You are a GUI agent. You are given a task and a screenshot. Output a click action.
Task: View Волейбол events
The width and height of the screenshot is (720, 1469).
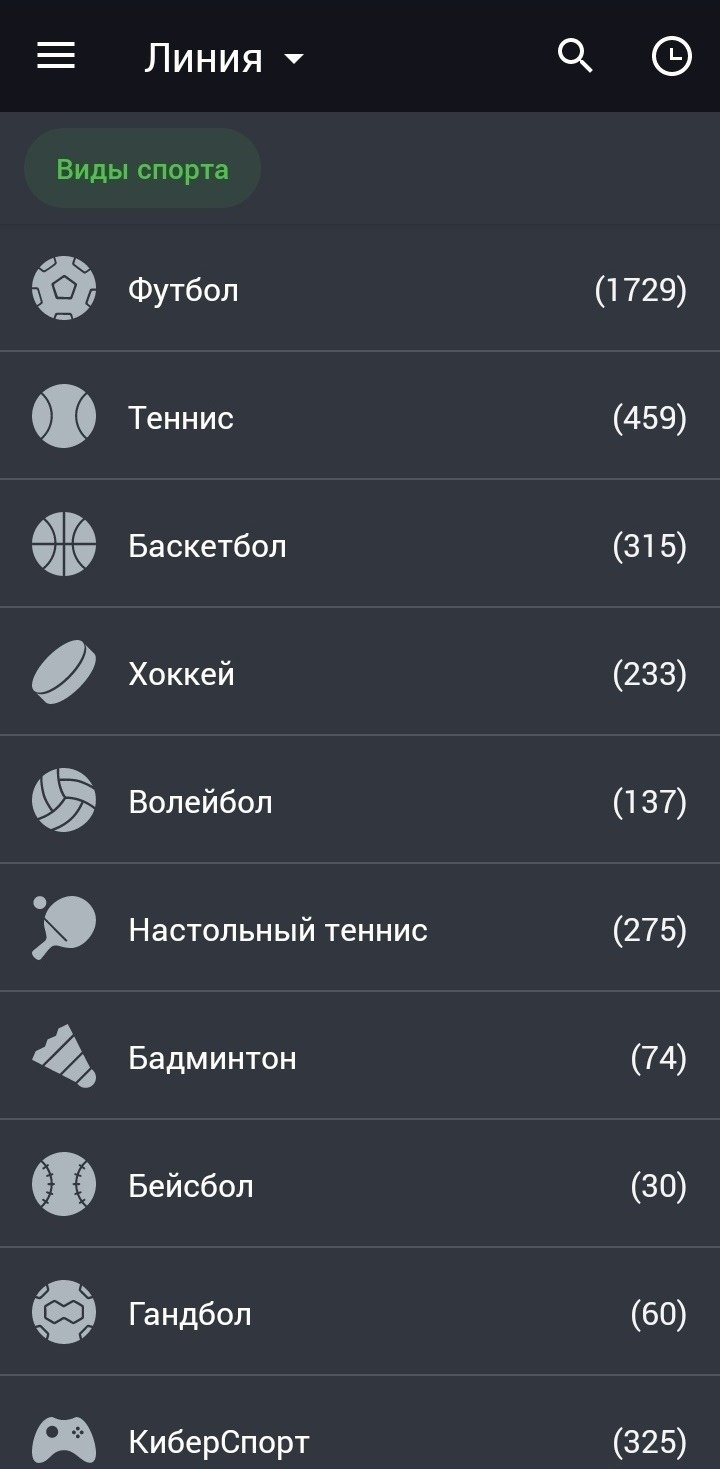pyautogui.click(x=200, y=802)
